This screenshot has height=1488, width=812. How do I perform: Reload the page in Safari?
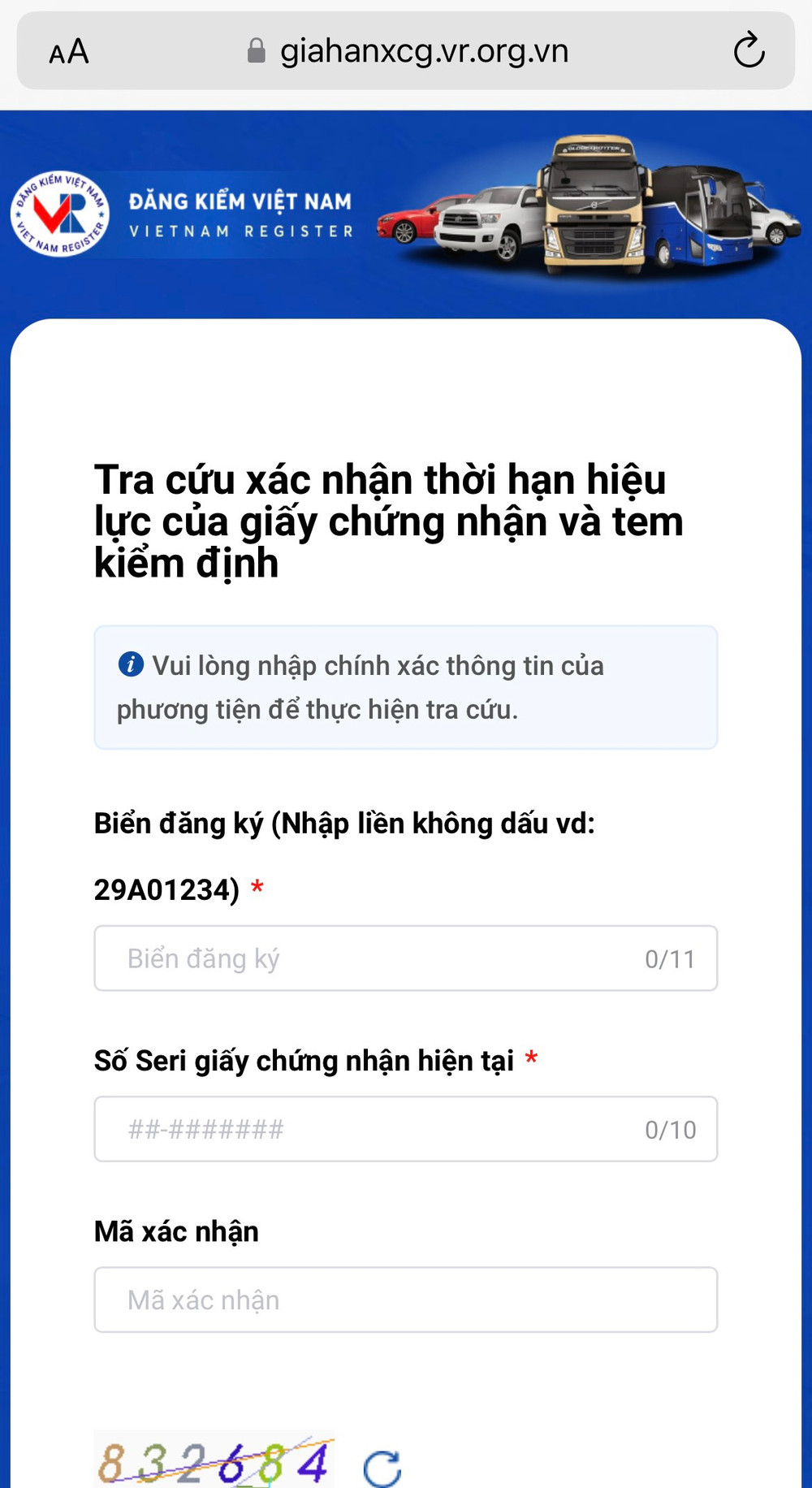click(748, 51)
